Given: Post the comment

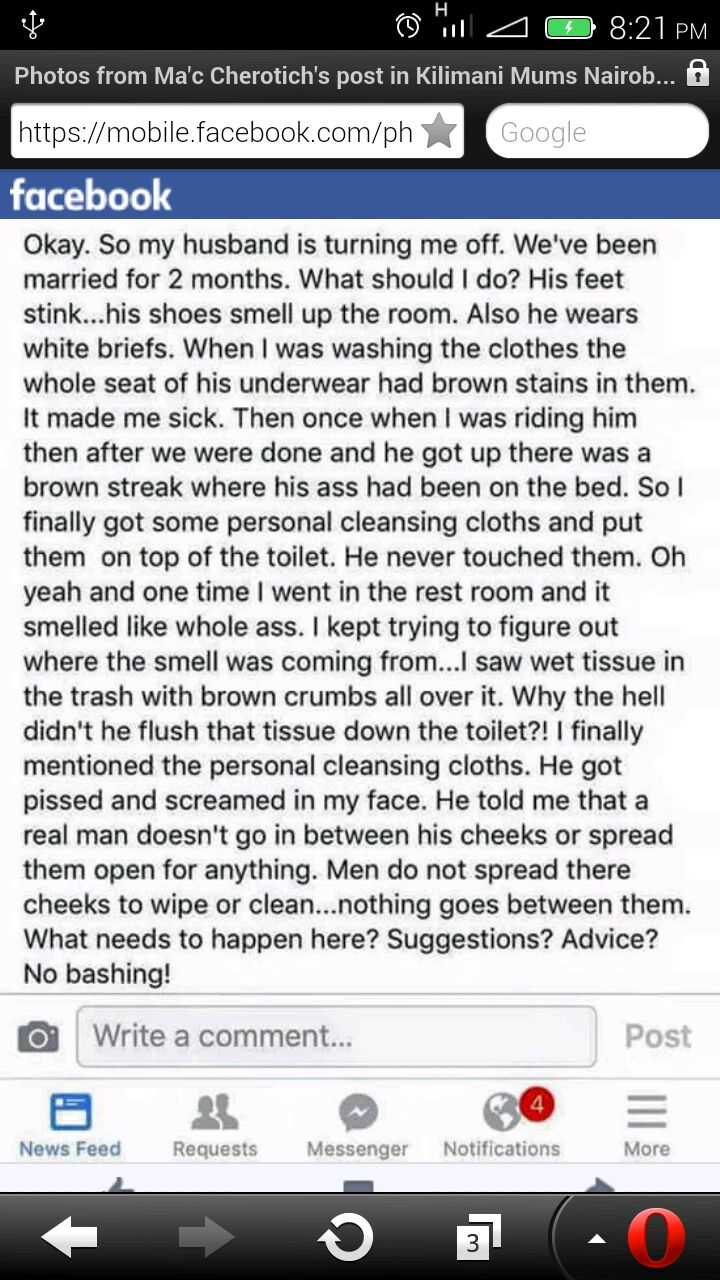Looking at the screenshot, I should click(x=657, y=1036).
